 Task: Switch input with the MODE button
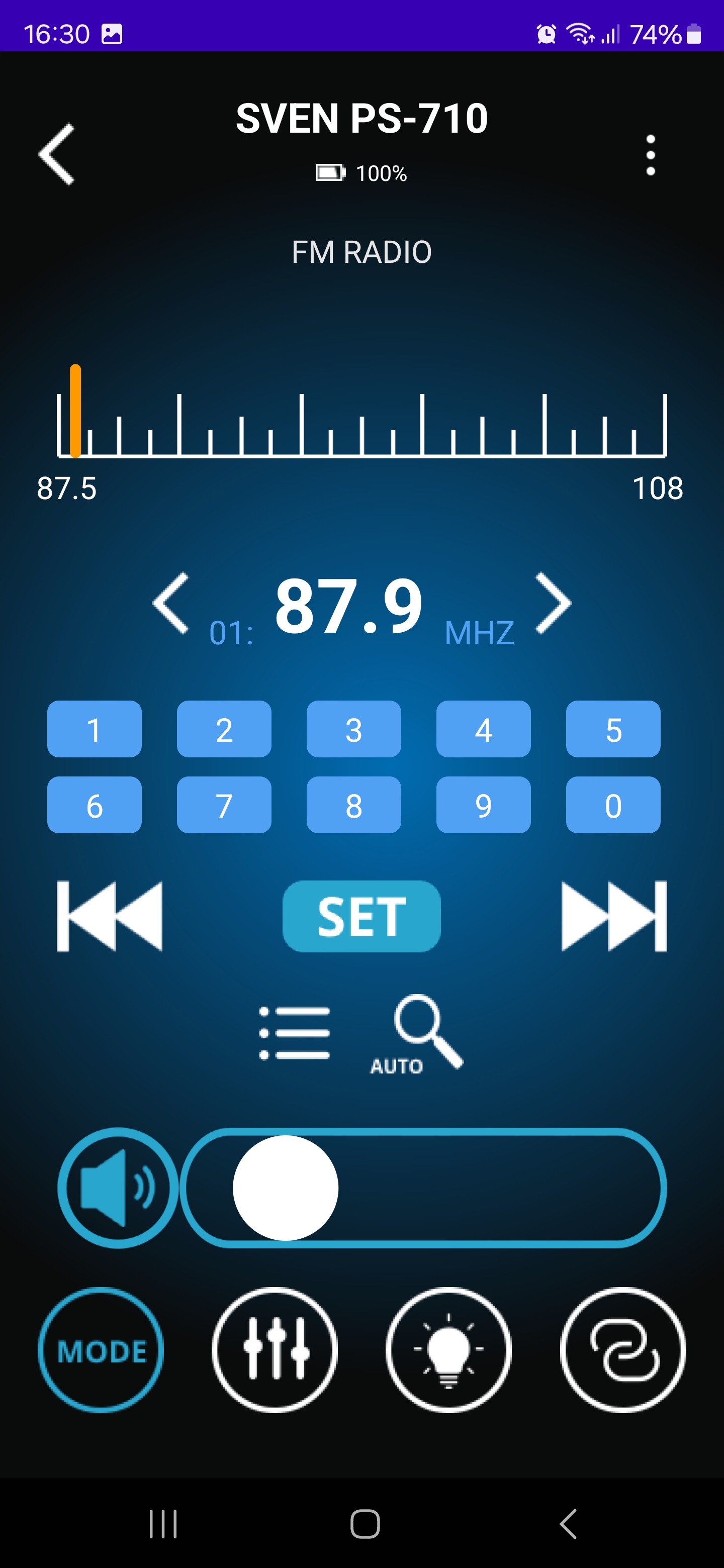101,1350
